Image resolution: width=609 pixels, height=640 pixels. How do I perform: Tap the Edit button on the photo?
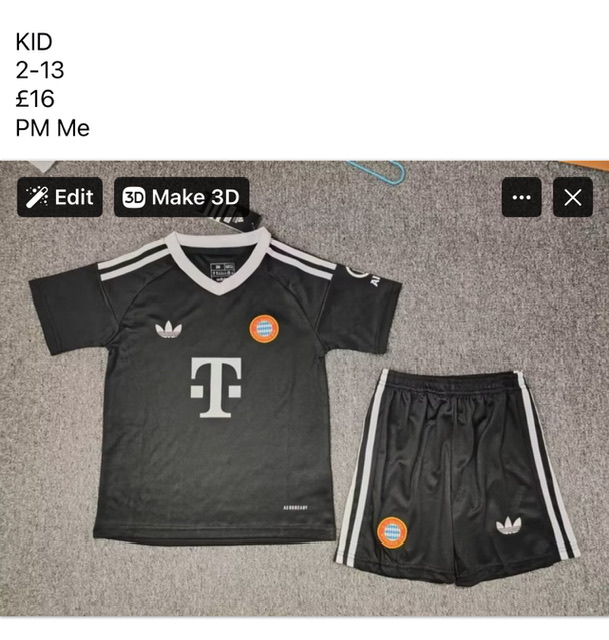pyautogui.click(x=60, y=197)
